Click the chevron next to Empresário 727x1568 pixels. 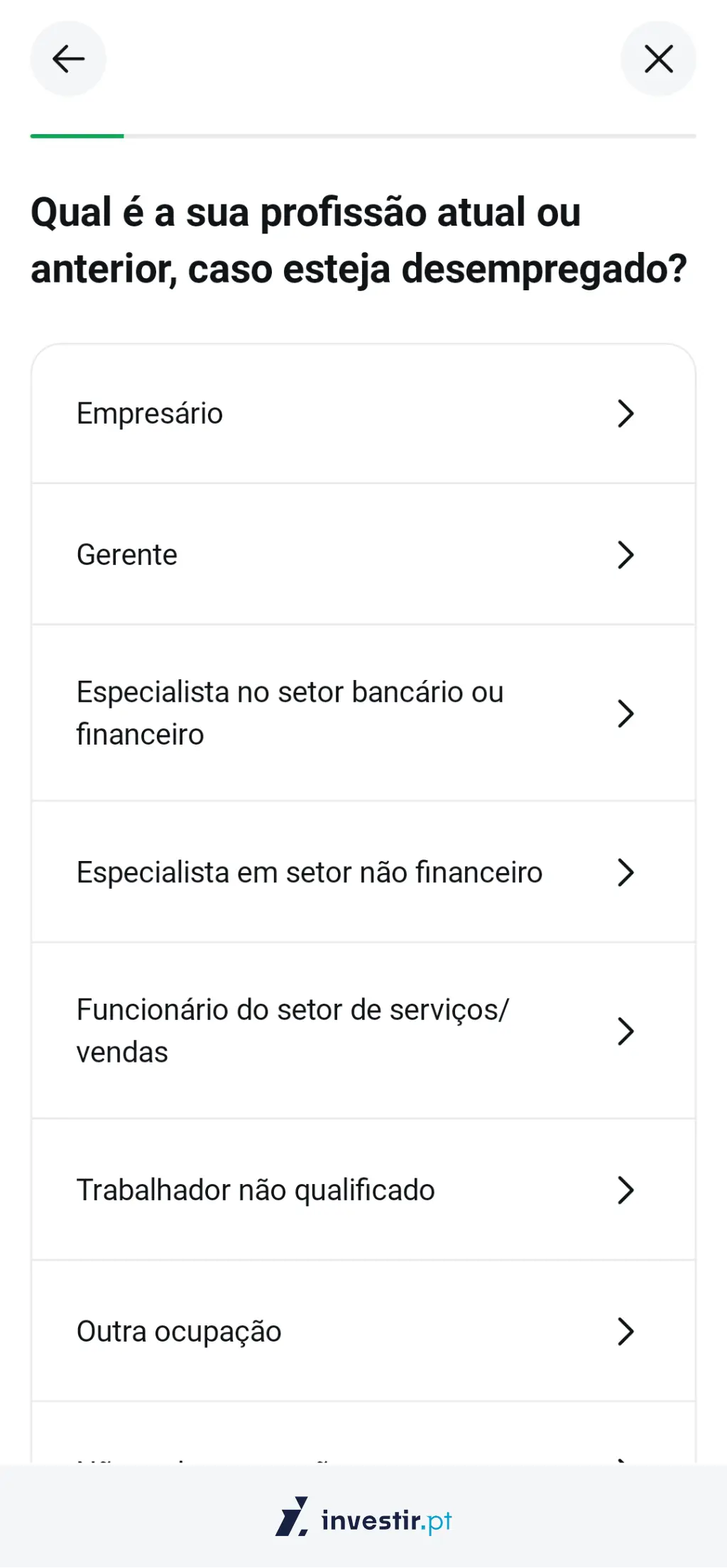(625, 414)
